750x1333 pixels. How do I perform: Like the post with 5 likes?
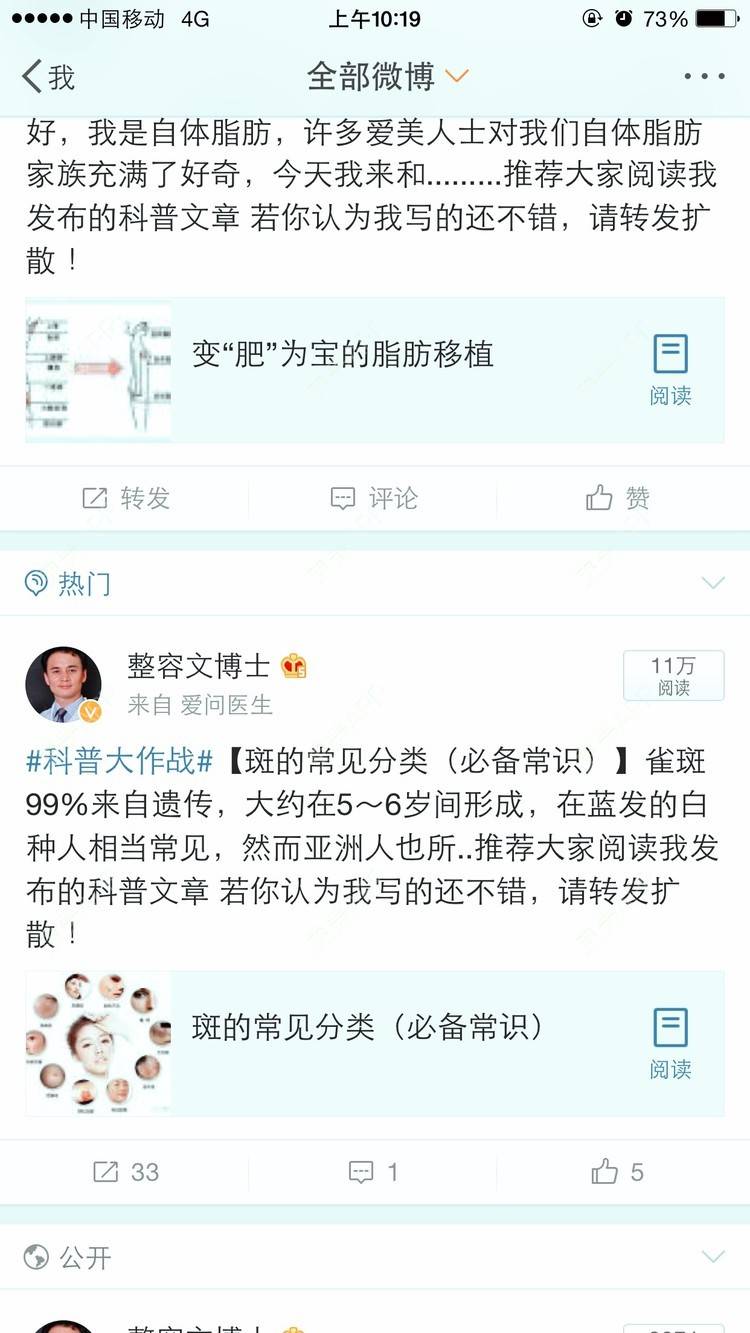(618, 1172)
